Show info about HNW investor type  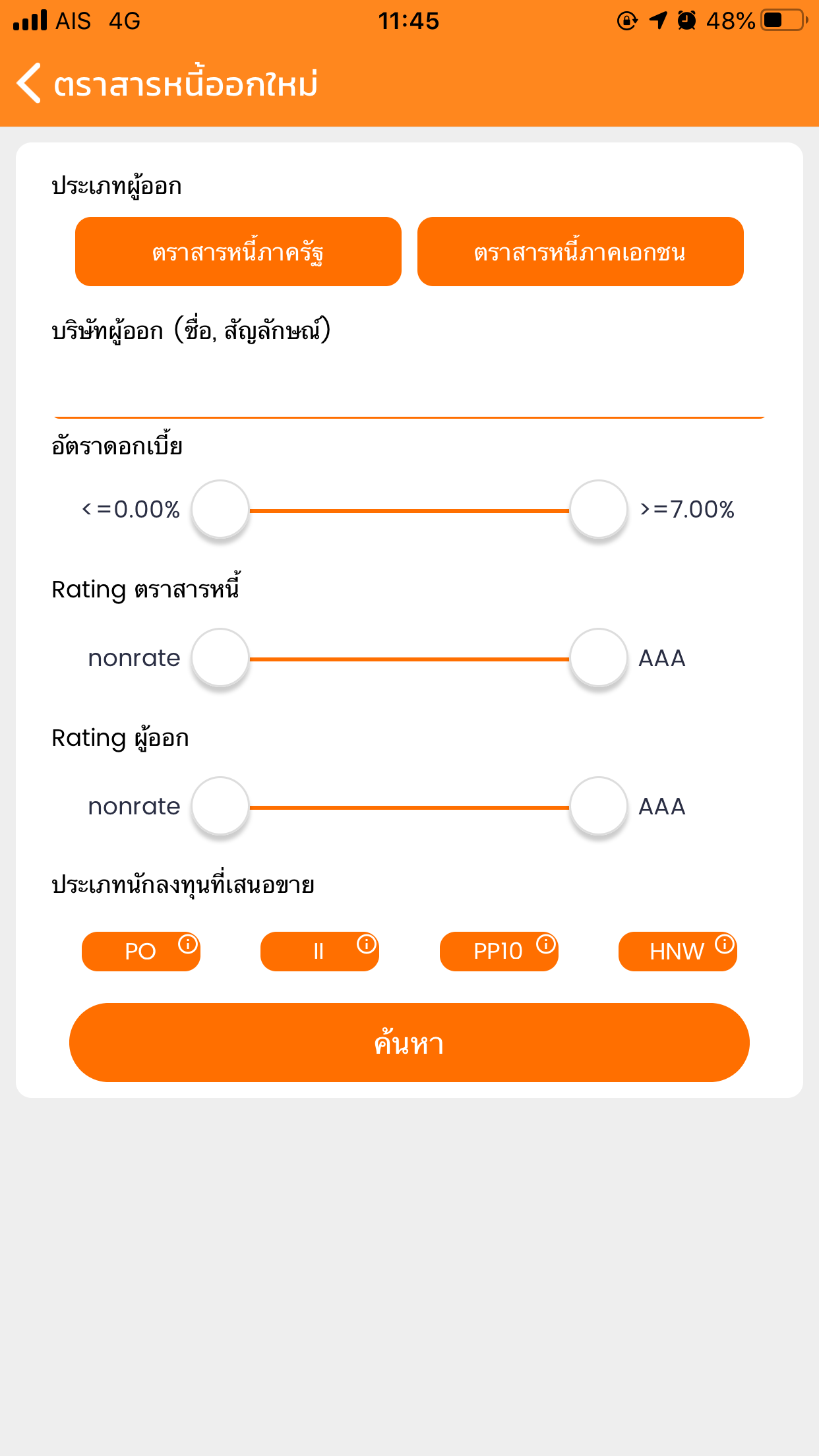coord(725,944)
